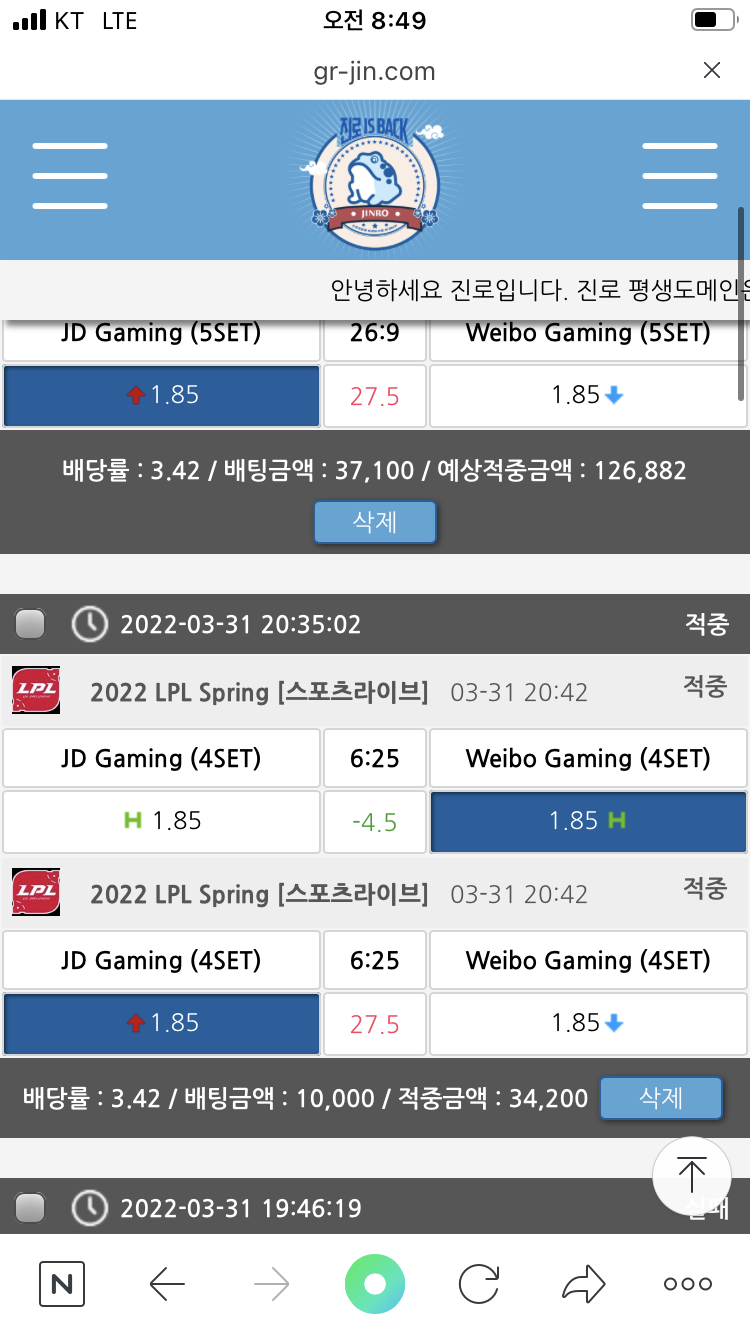This screenshot has width=750, height=1334.
Task: Open the right hamburger menu
Action: click(x=679, y=176)
